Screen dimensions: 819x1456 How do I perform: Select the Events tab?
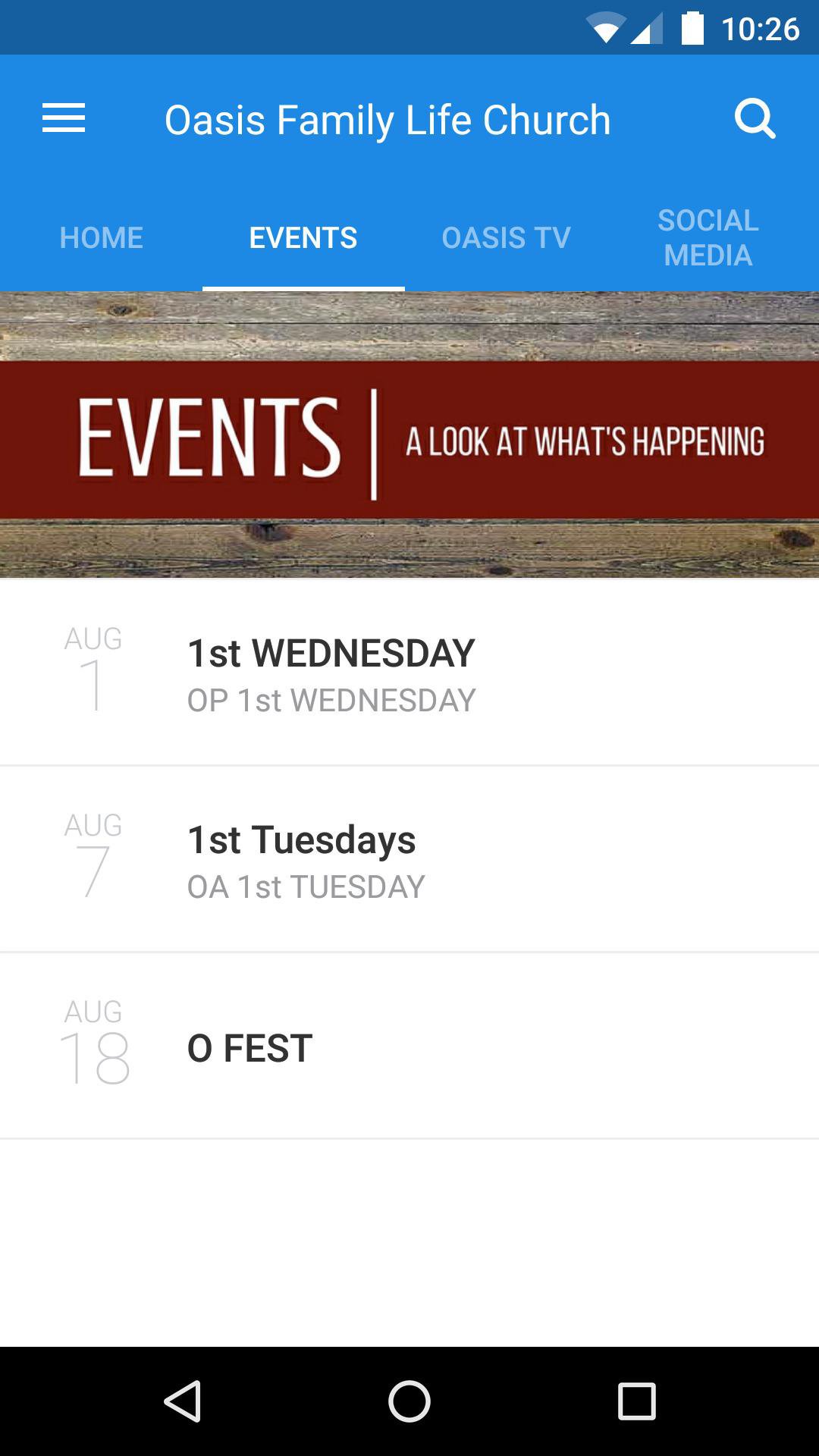pyautogui.click(x=303, y=238)
